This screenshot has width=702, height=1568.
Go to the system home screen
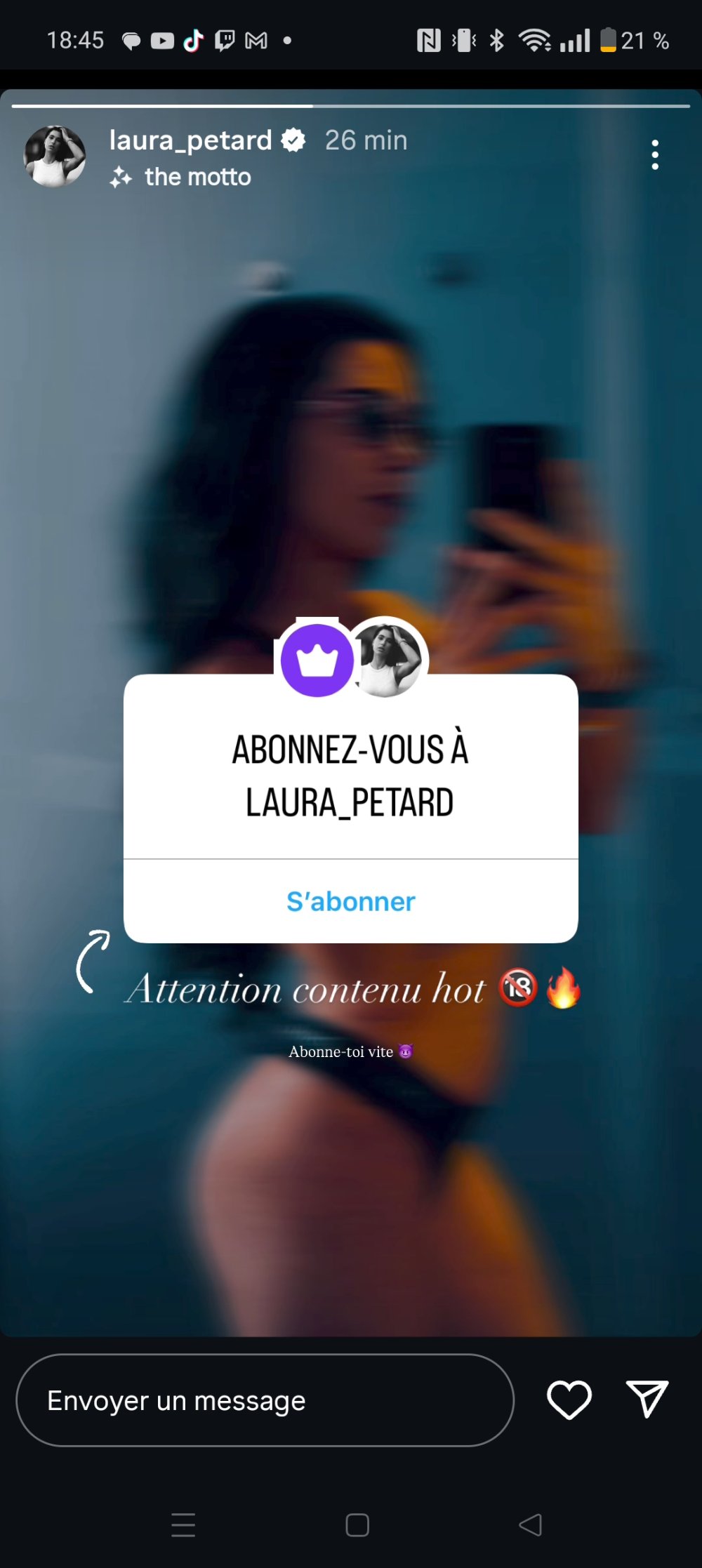(357, 1524)
